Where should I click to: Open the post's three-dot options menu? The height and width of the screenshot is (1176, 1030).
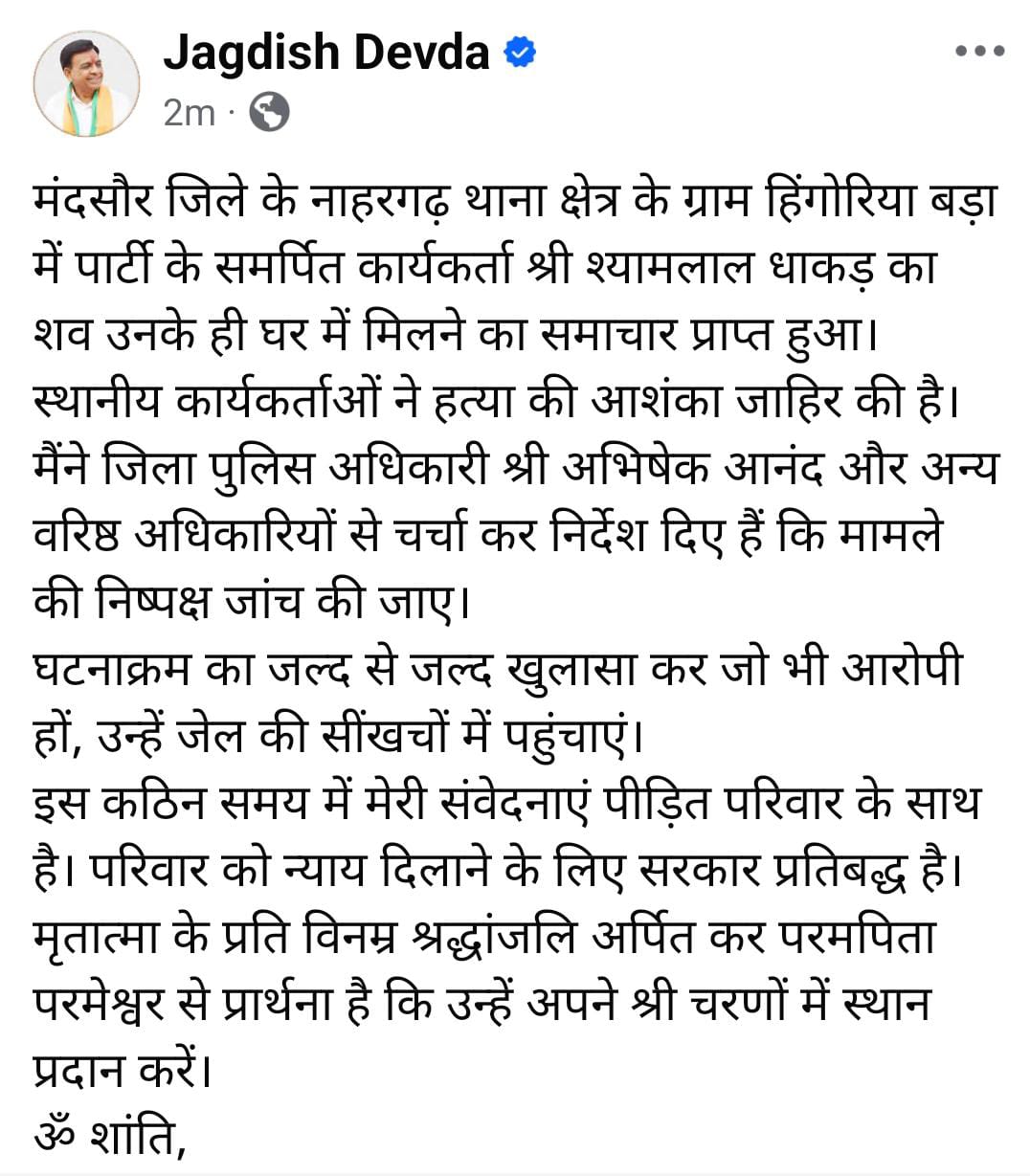pos(979,52)
